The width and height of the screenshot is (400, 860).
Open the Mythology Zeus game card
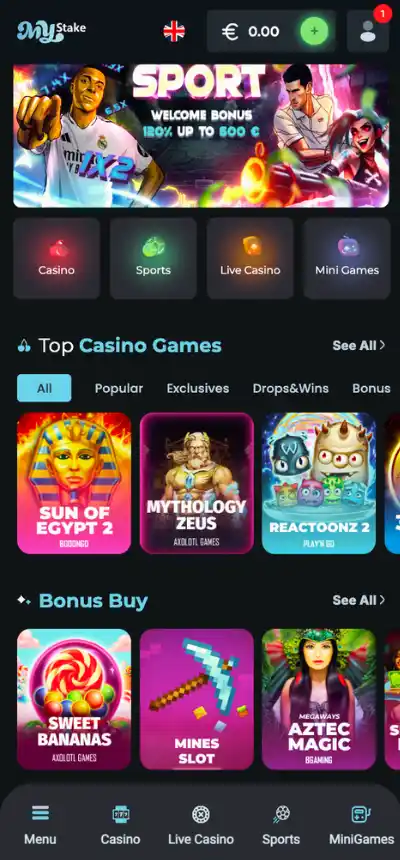(196, 483)
